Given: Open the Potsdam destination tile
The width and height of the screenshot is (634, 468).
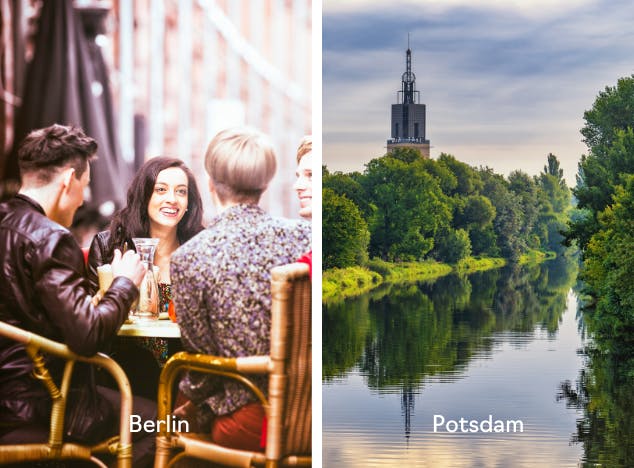Looking at the screenshot, I should (478, 234).
